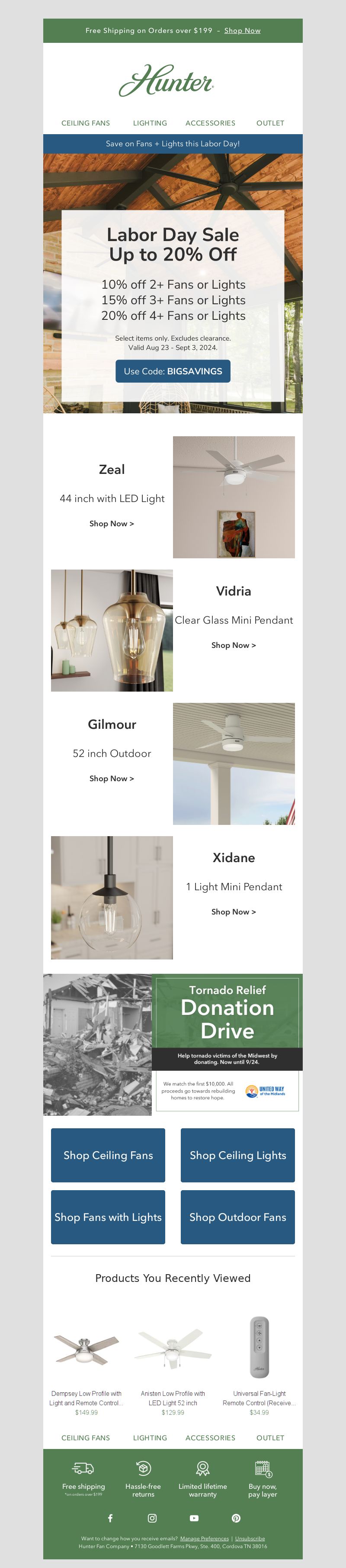Shop the Gilmour 52 inch Outdoor fan

pos(111,779)
